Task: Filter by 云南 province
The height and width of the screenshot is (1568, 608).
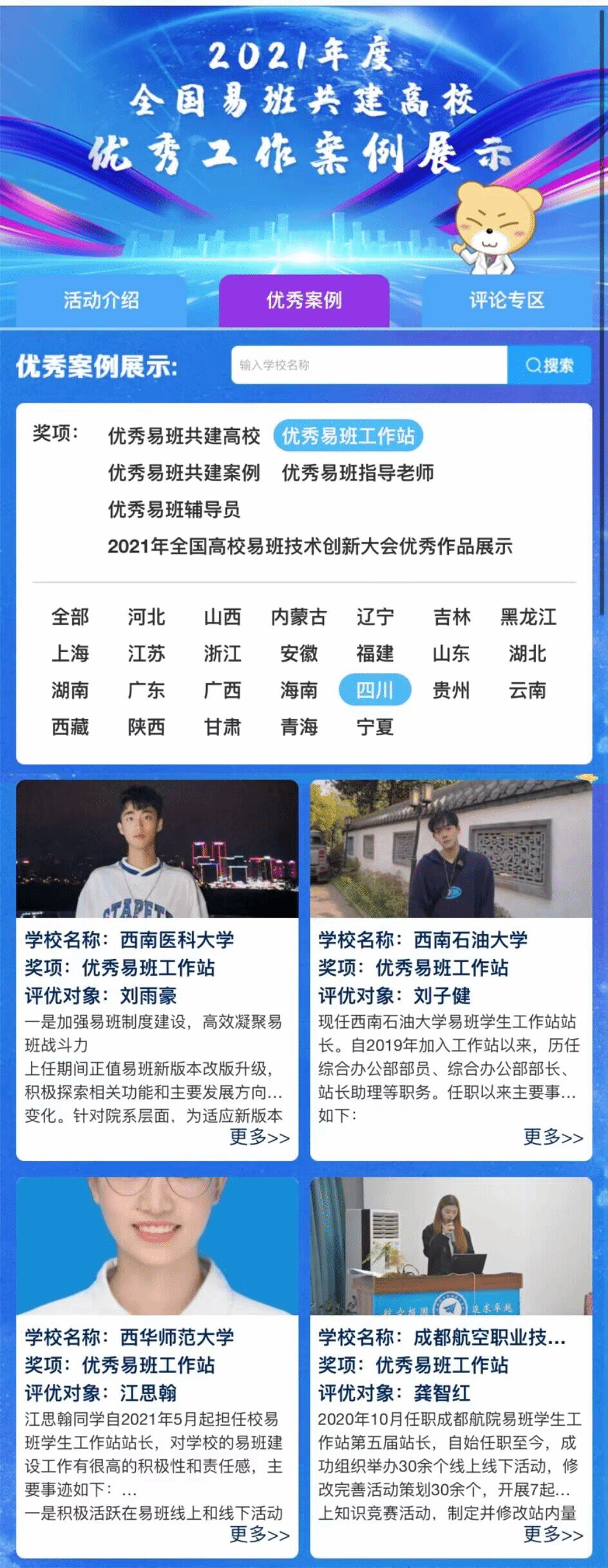Action: pos(527,690)
